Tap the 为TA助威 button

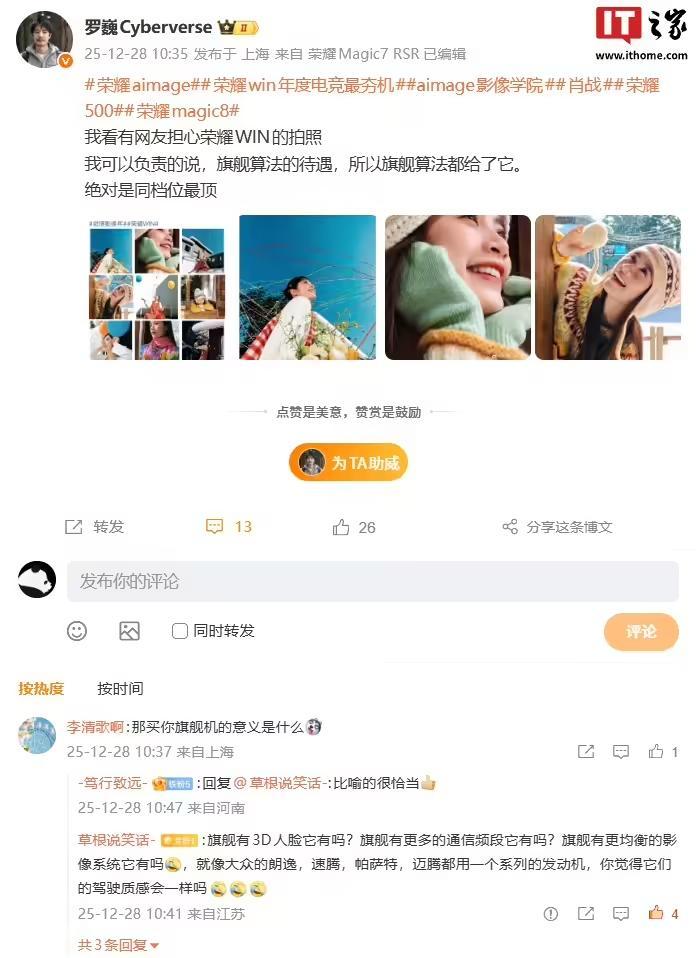click(348, 463)
